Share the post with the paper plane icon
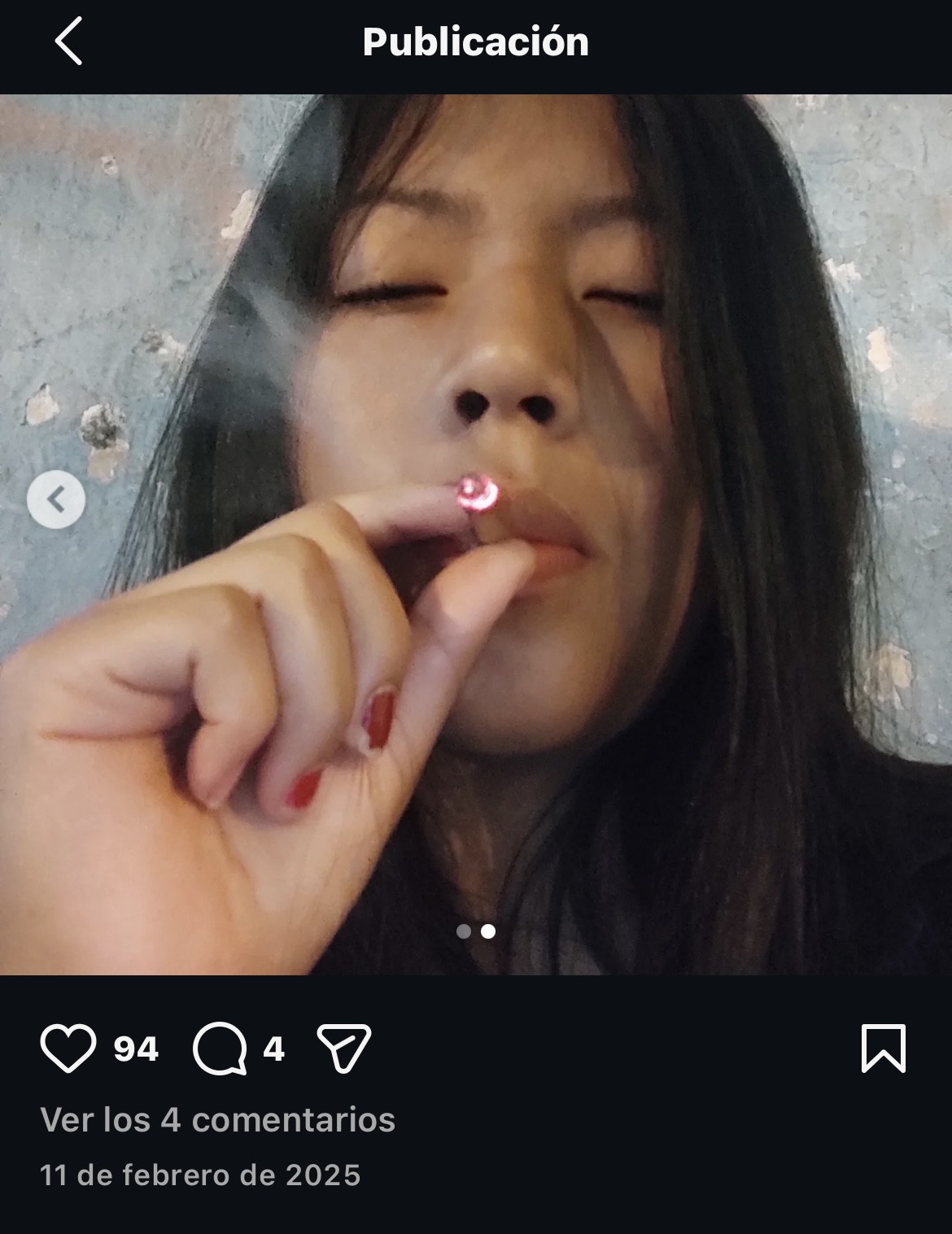This screenshot has height=1234, width=952. click(343, 1049)
